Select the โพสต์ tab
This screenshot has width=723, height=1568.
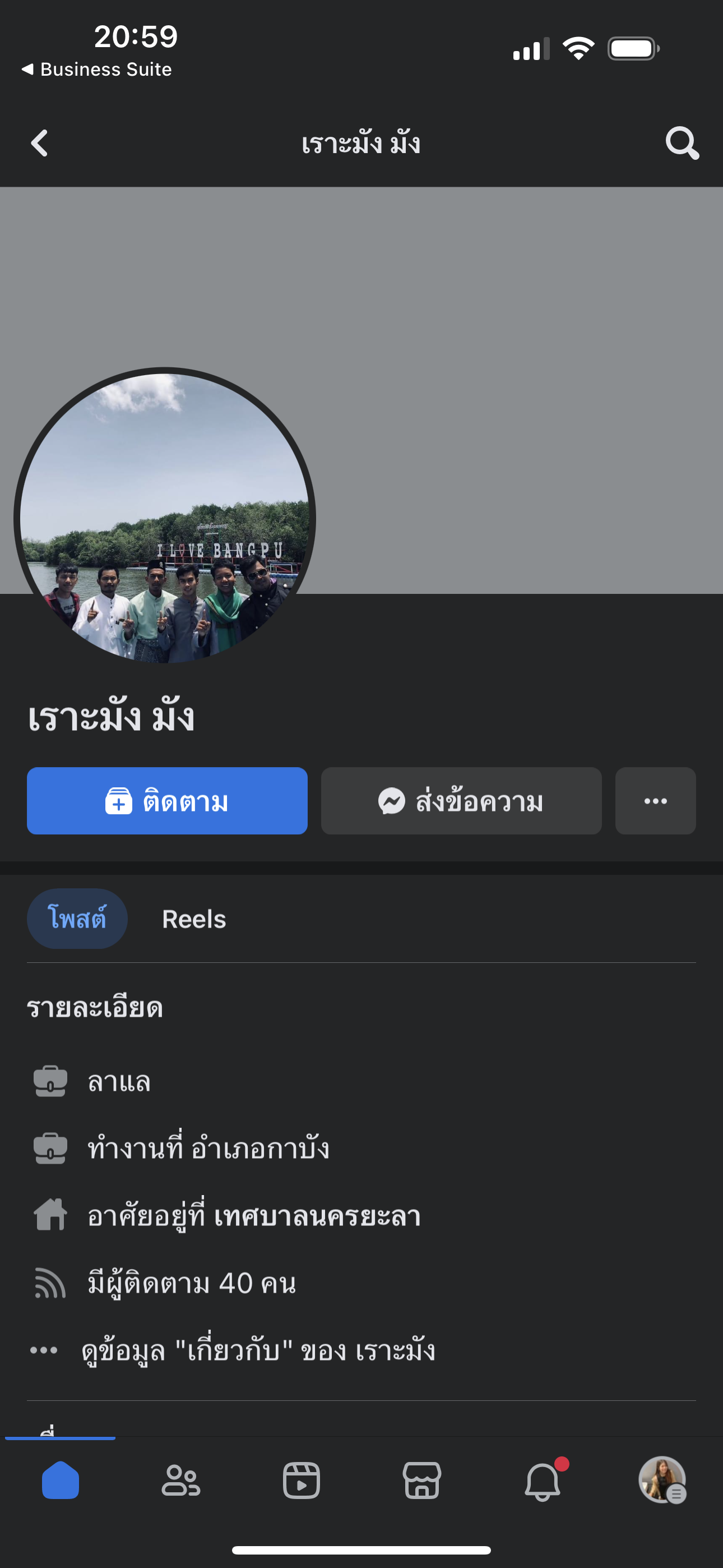77,919
